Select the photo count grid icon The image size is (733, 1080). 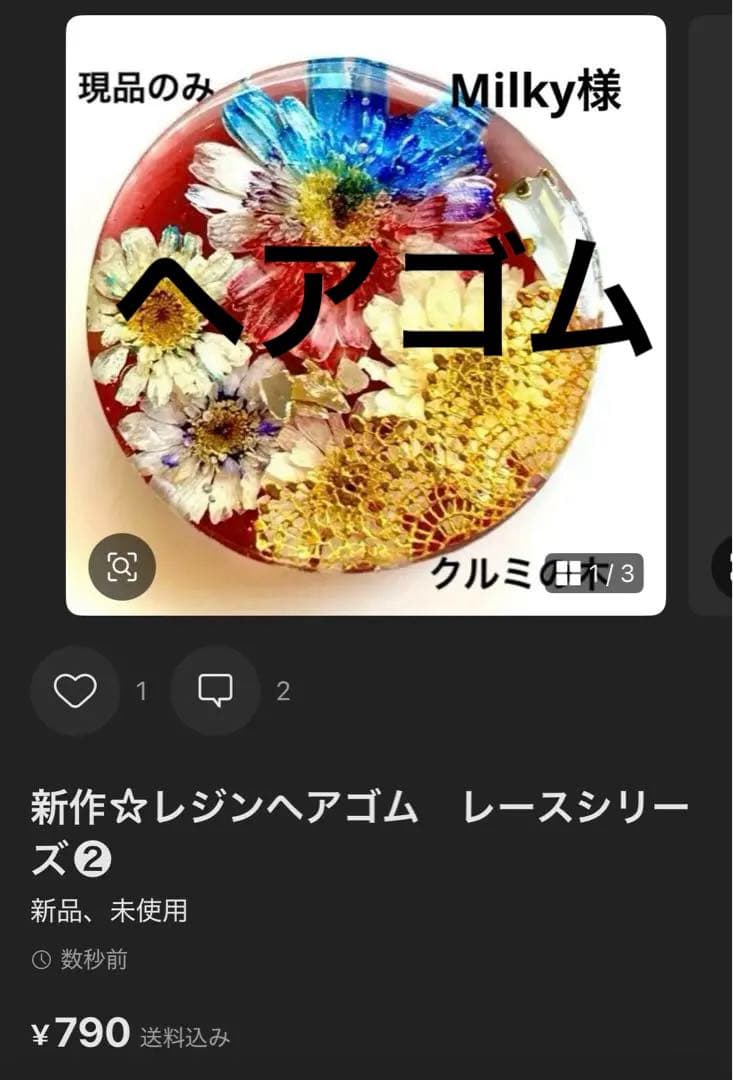coord(569,573)
